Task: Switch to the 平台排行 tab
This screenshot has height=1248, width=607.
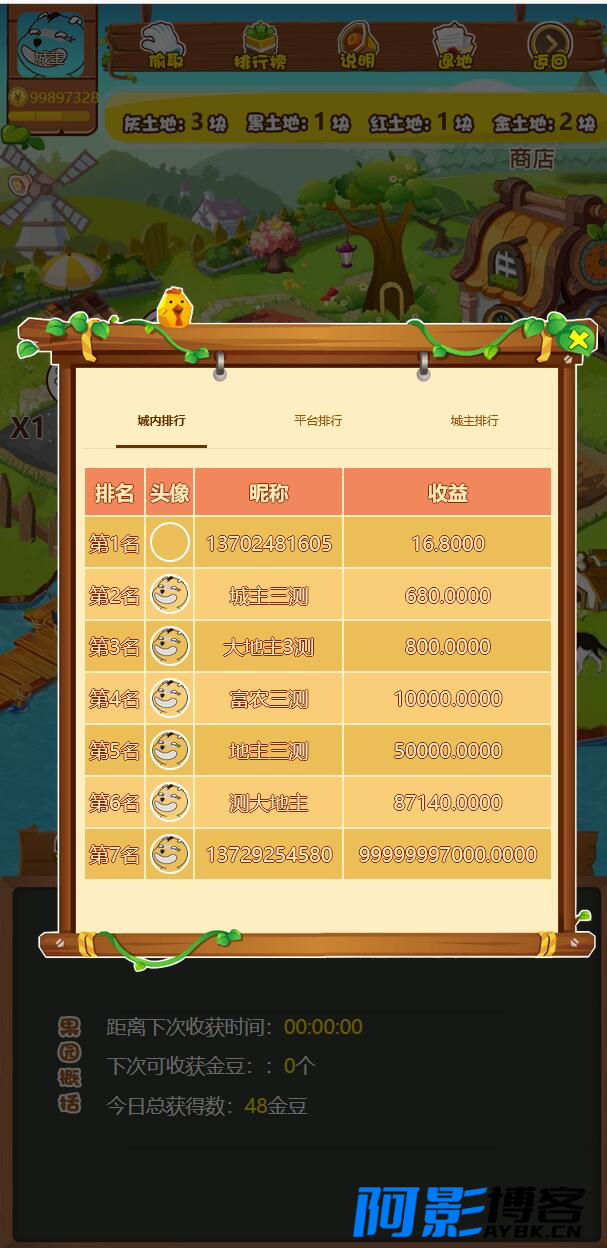Action: coord(318,421)
